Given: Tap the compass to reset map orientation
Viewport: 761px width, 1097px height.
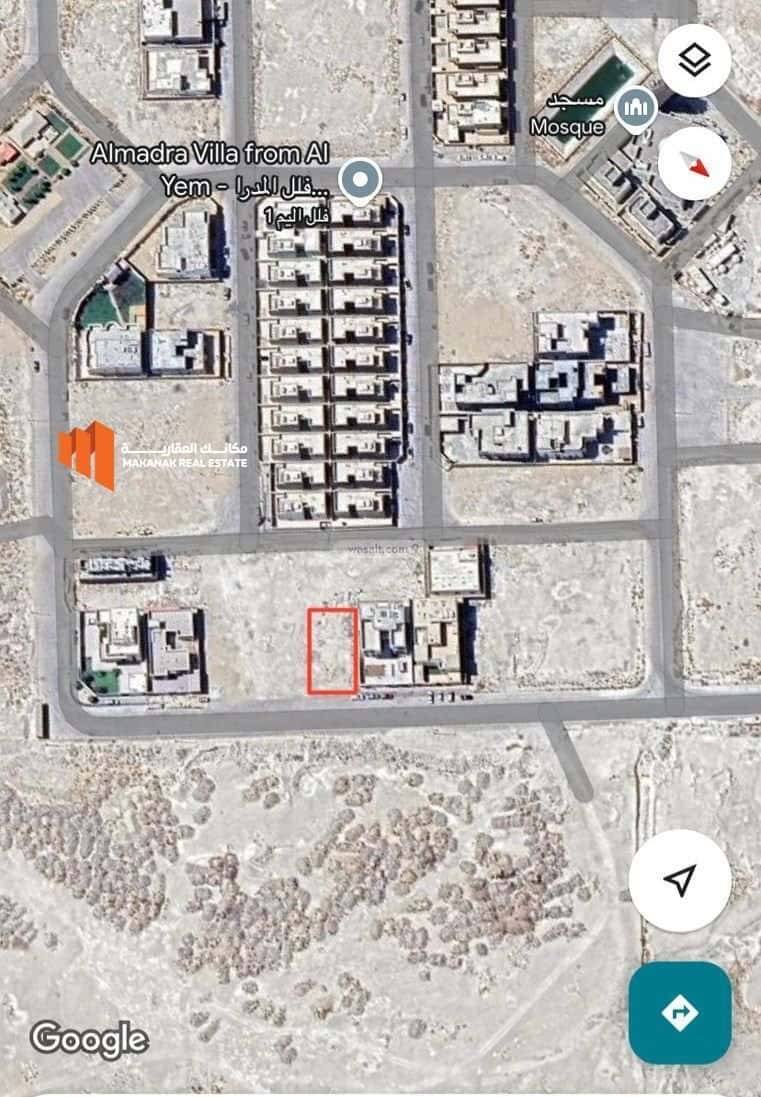Looking at the screenshot, I should 694,164.
